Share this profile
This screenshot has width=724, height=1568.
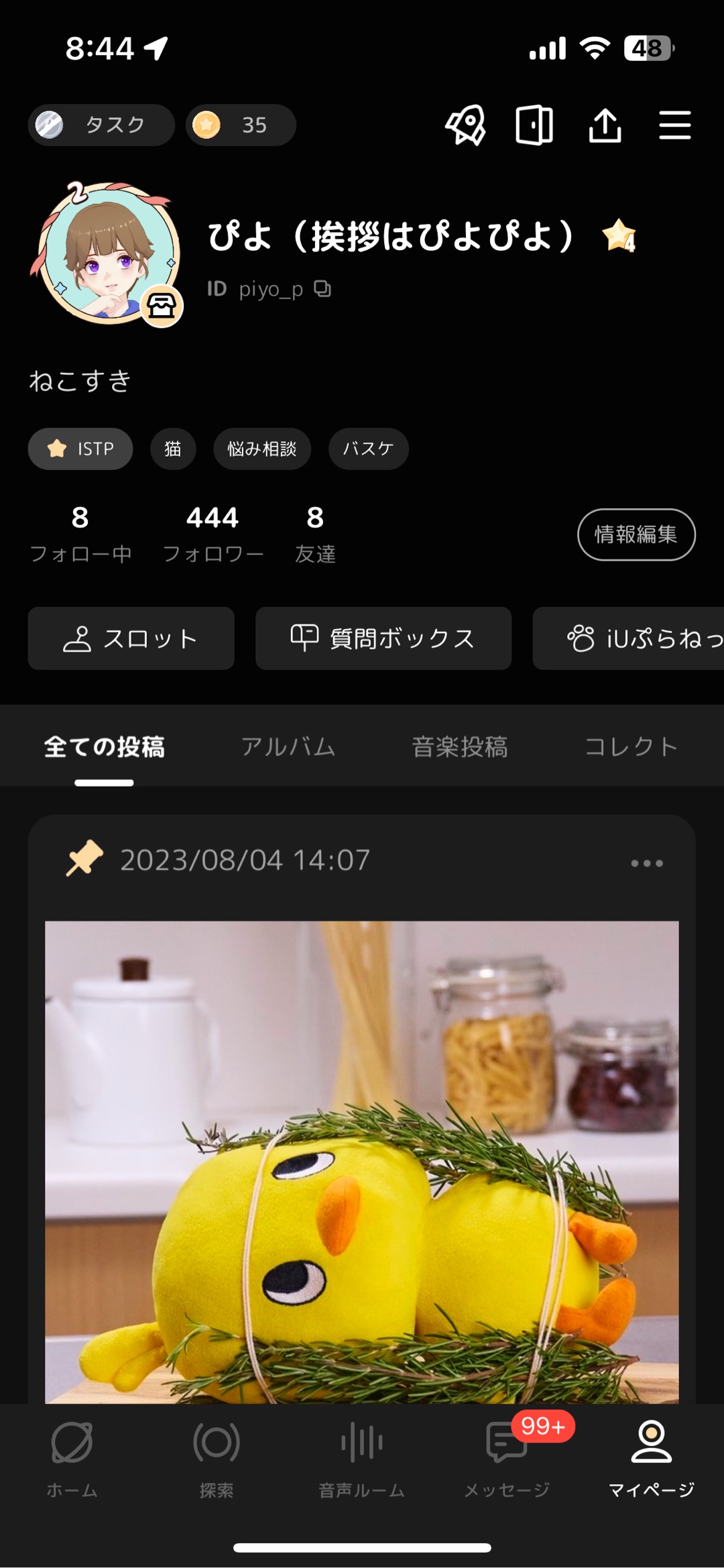pyautogui.click(x=605, y=125)
